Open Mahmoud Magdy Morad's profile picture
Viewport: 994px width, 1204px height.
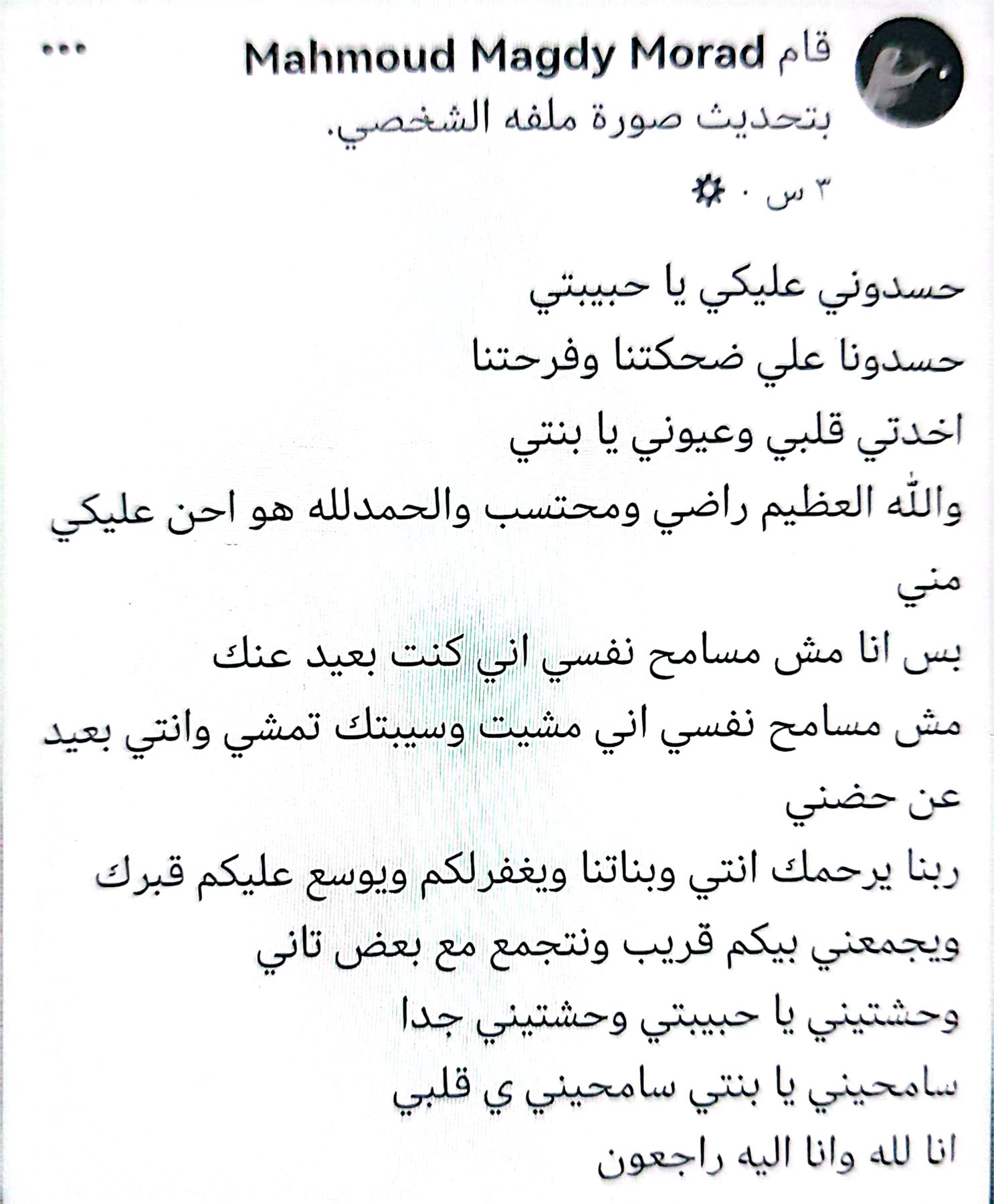(x=909, y=73)
